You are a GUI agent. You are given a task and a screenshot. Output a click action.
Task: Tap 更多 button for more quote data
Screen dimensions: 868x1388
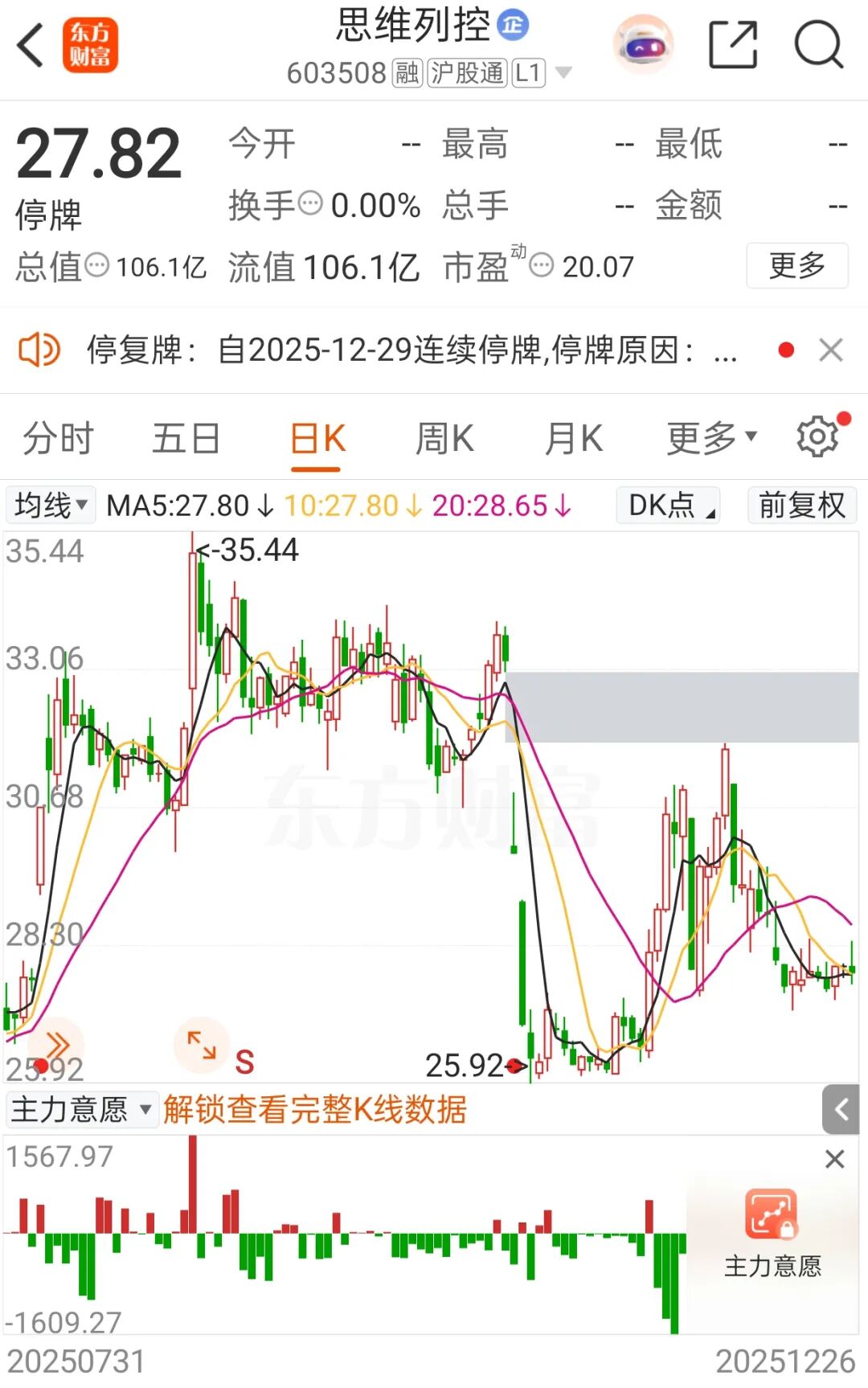pos(796,265)
